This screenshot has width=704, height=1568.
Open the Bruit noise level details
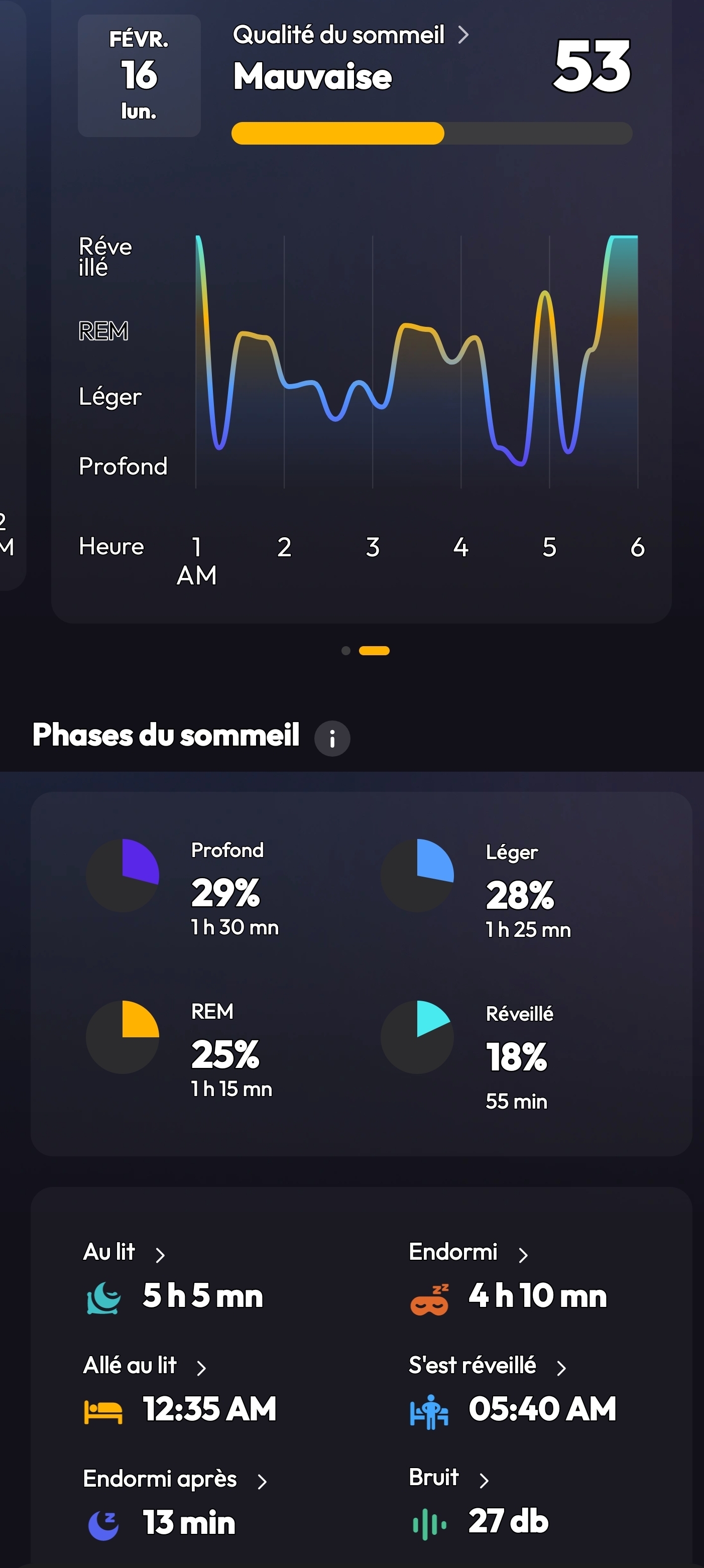[x=449, y=1479]
